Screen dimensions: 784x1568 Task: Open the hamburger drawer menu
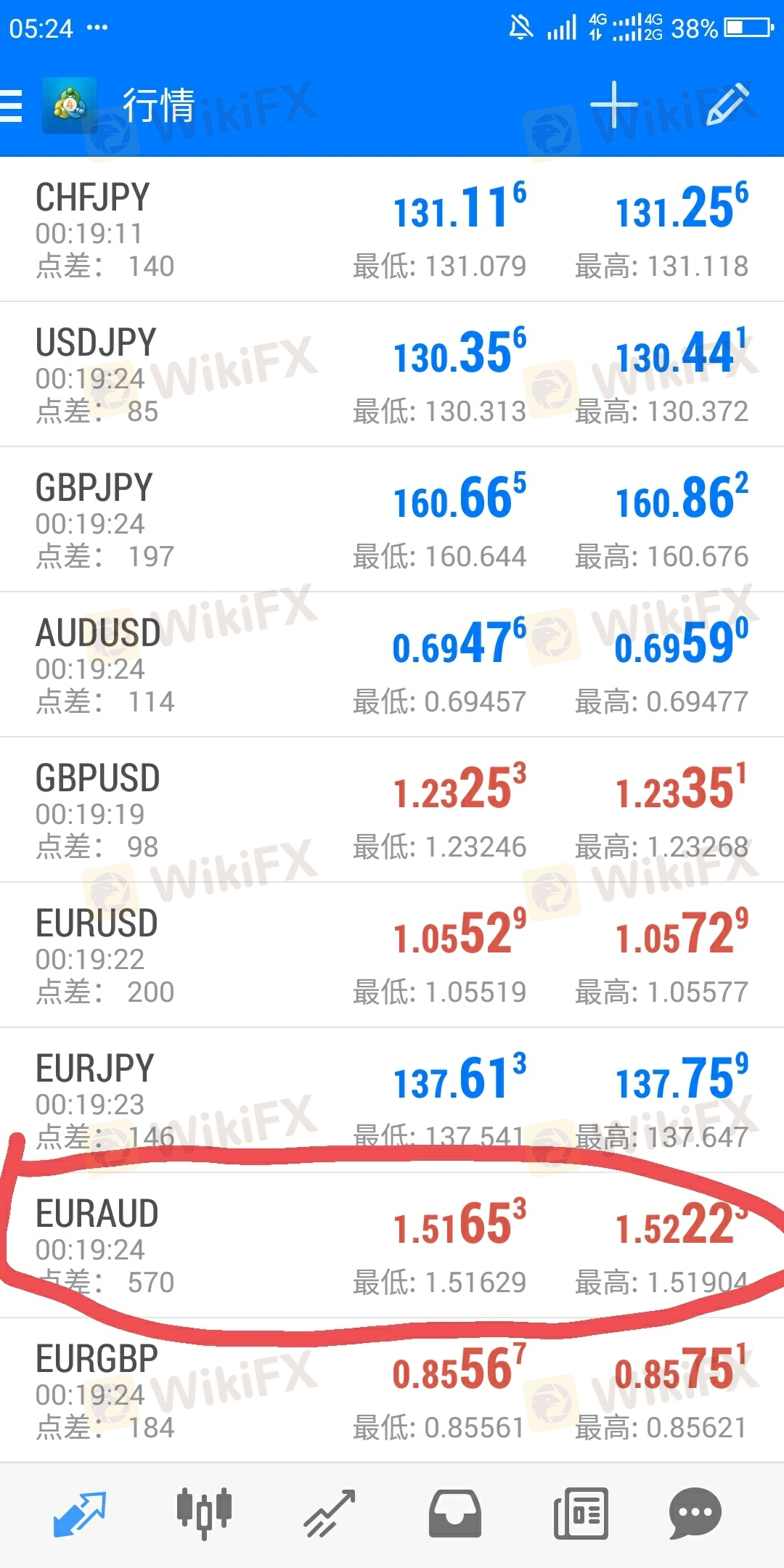click(12, 106)
